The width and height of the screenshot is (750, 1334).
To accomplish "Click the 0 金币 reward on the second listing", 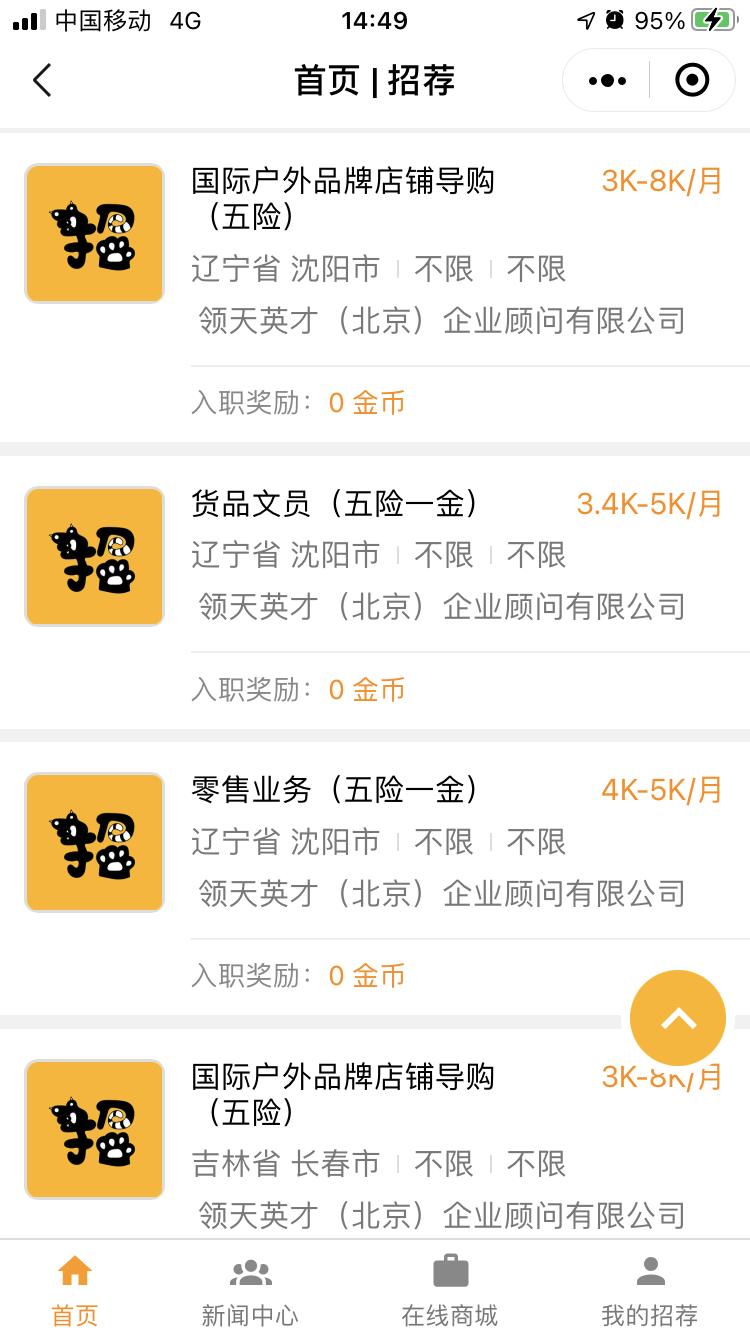I will (x=368, y=689).
